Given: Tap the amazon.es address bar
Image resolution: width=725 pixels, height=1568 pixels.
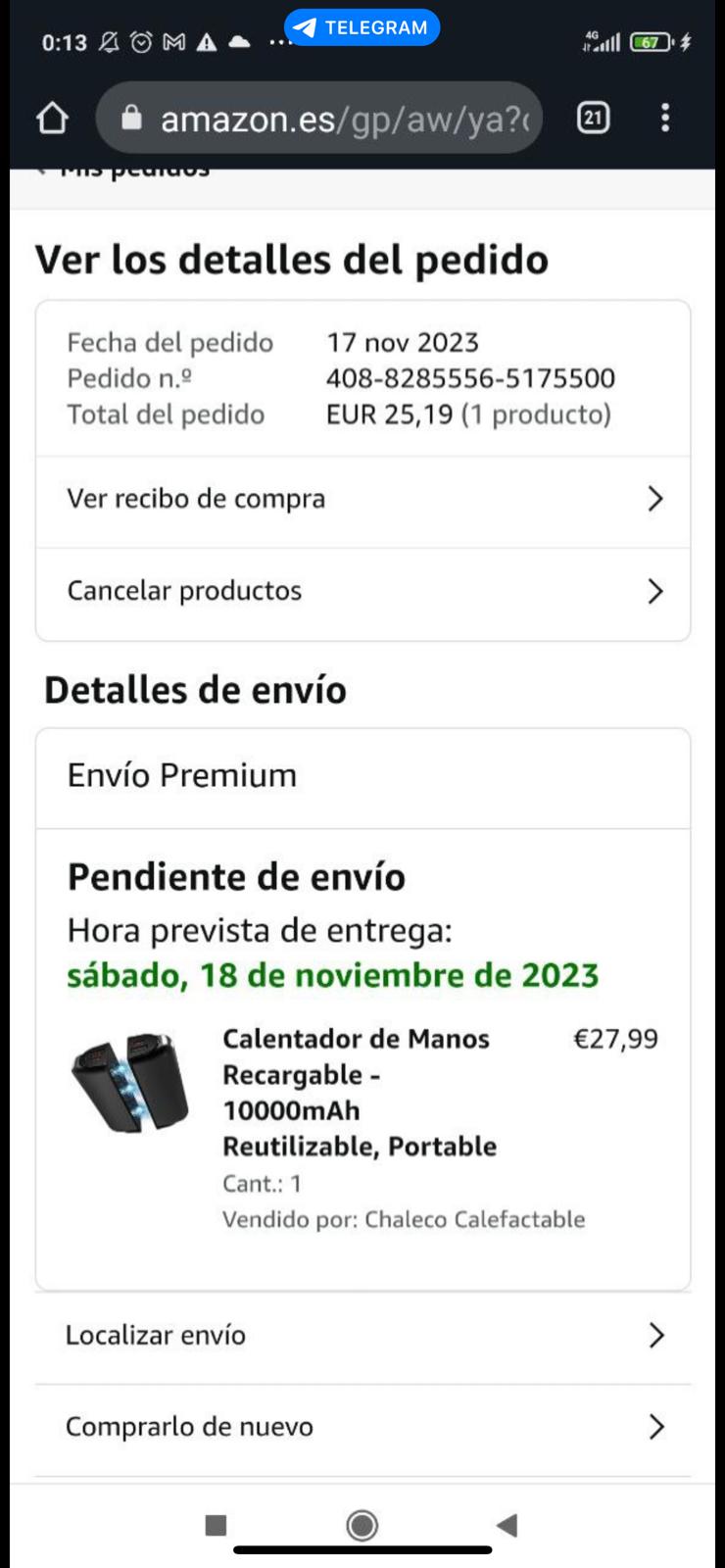Looking at the screenshot, I should pyautogui.click(x=319, y=119).
